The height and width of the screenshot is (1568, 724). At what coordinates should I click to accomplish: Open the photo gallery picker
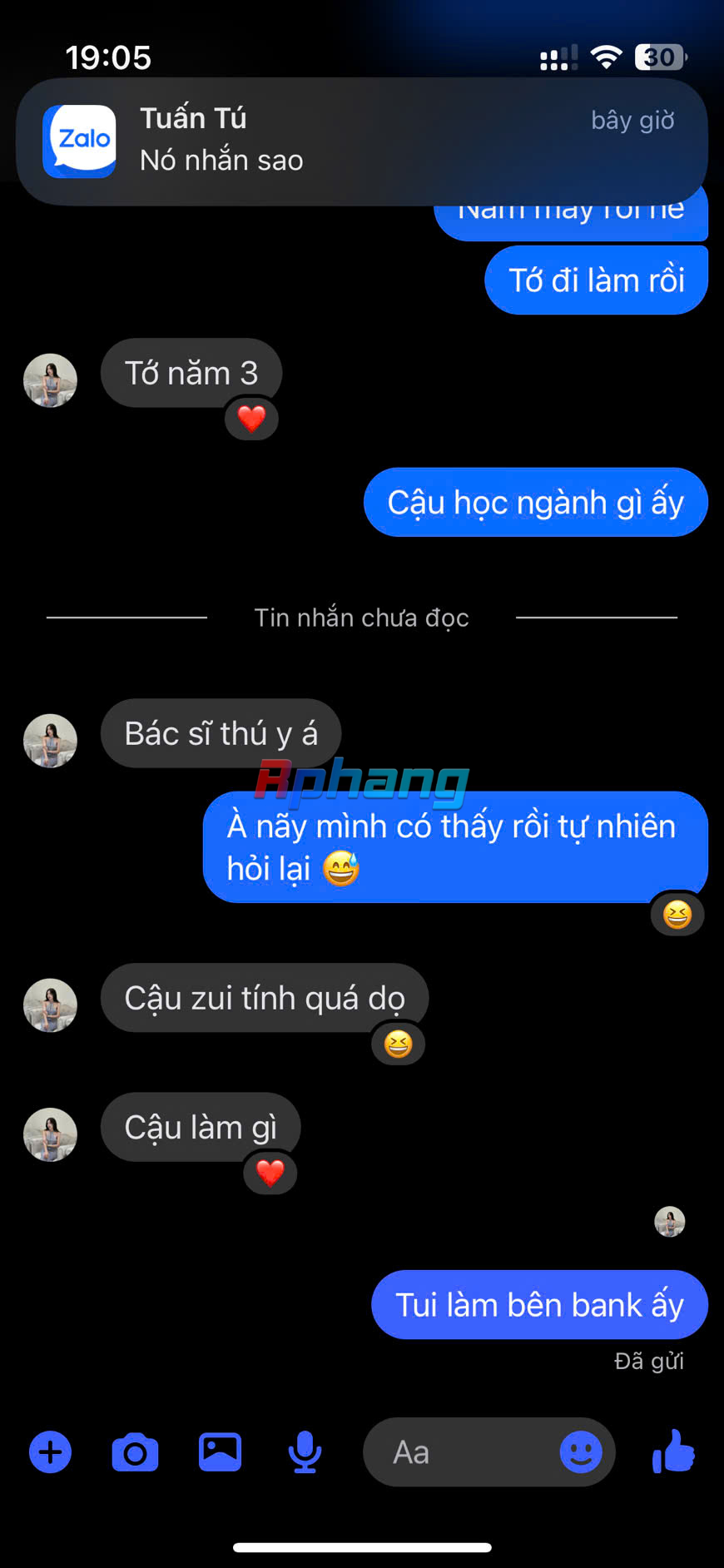click(x=220, y=1452)
